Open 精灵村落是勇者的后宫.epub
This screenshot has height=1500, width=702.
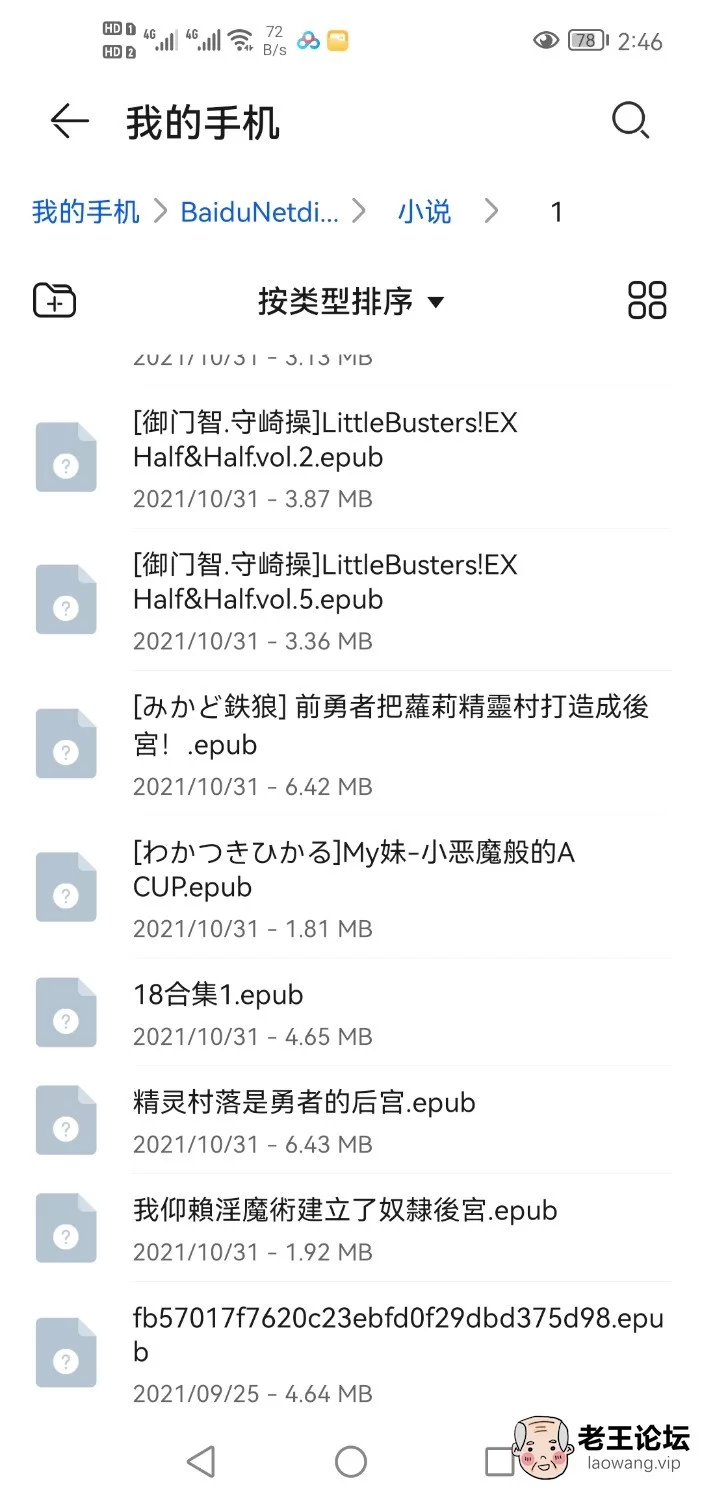(351, 1121)
